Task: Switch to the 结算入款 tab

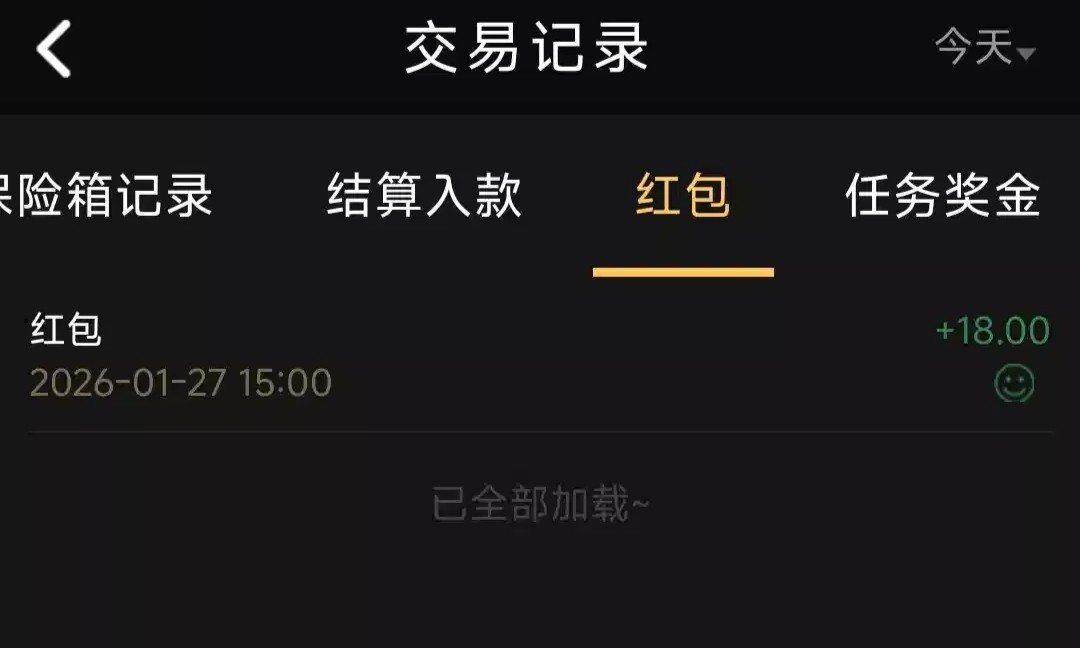Action: pyautogui.click(x=424, y=195)
